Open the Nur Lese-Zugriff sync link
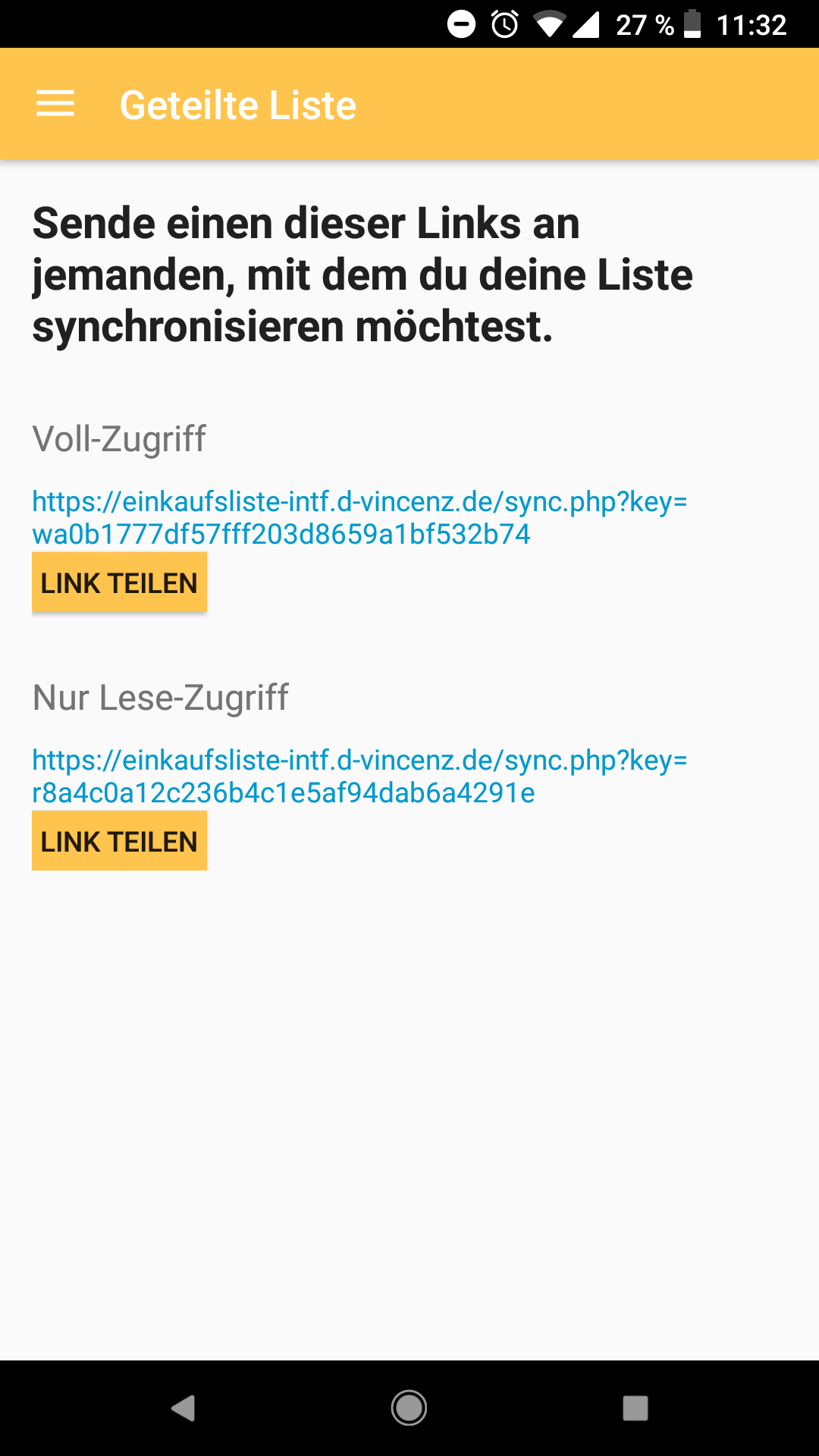819x1456 pixels. coord(359,777)
